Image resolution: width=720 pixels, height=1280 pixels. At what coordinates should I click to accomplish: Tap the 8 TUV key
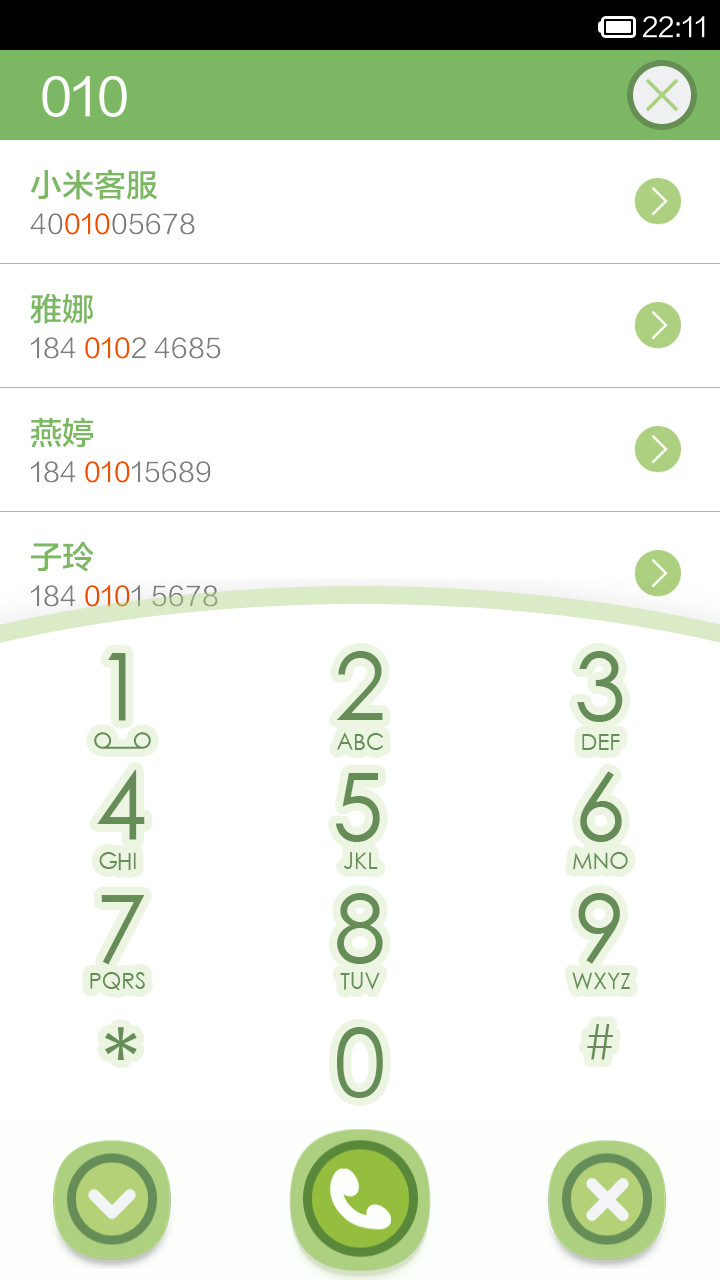point(360,939)
